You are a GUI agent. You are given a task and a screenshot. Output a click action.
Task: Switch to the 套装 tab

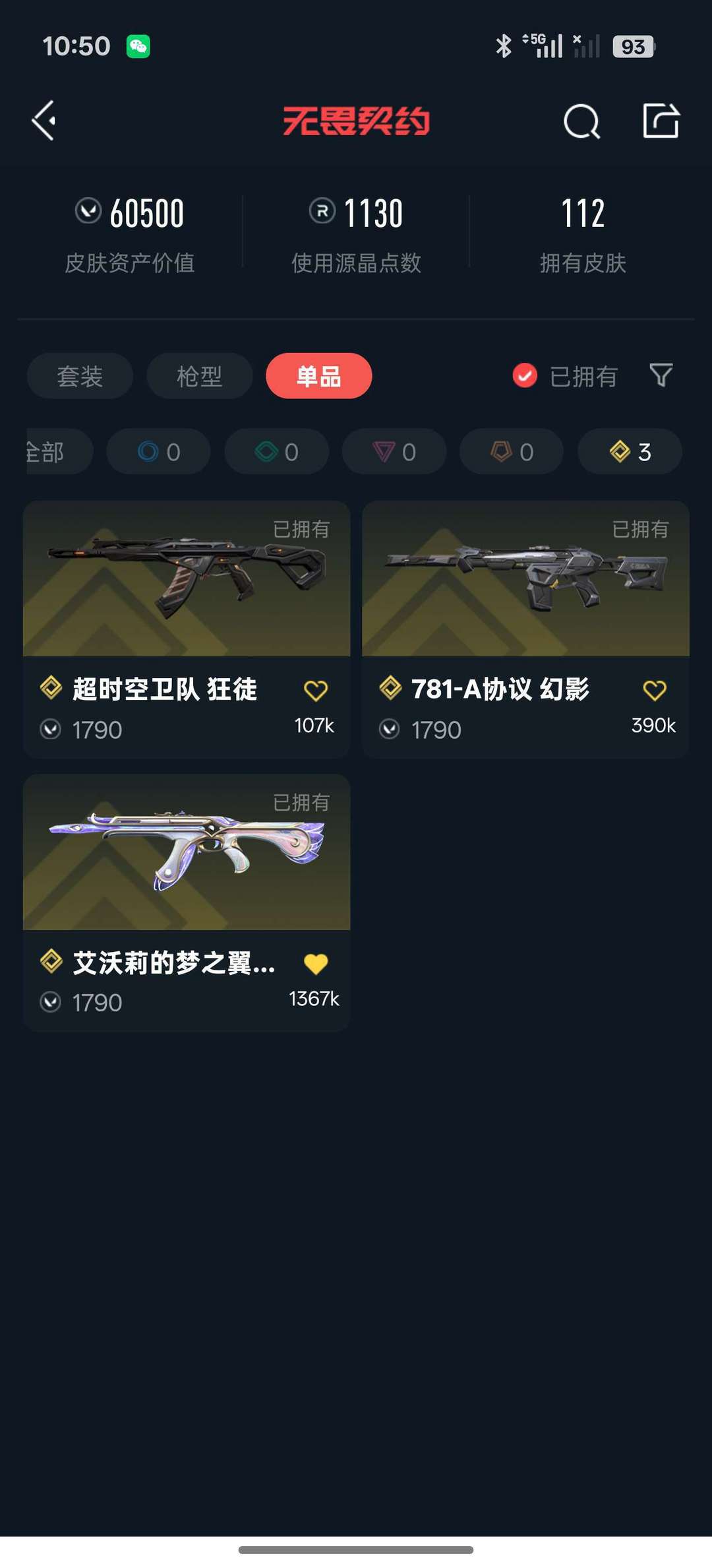pos(80,376)
